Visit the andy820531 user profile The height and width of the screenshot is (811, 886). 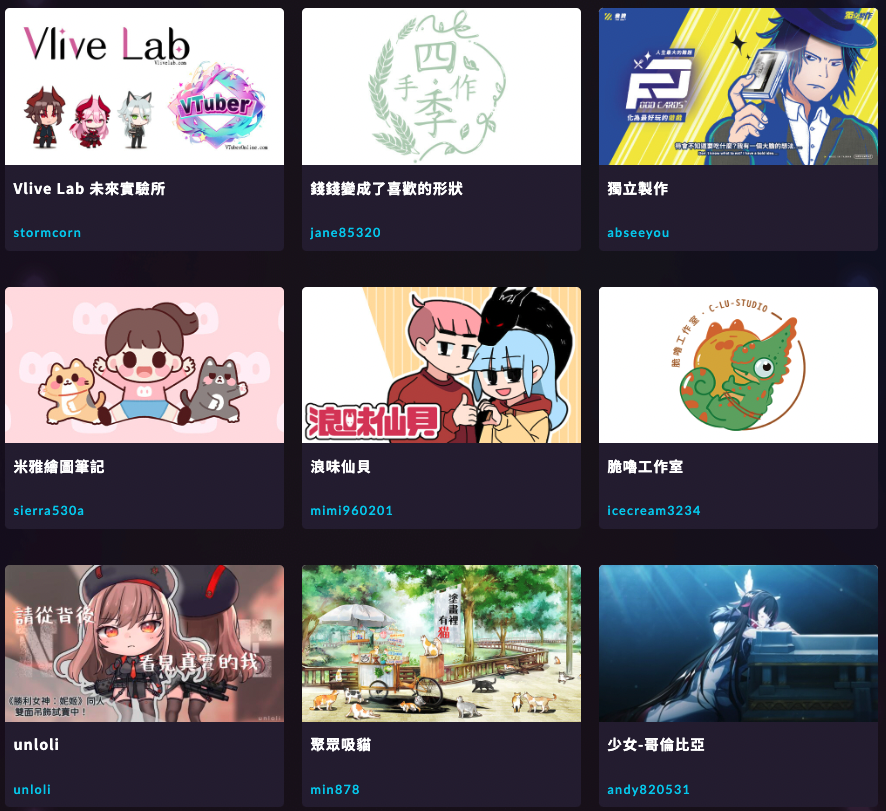click(648, 790)
